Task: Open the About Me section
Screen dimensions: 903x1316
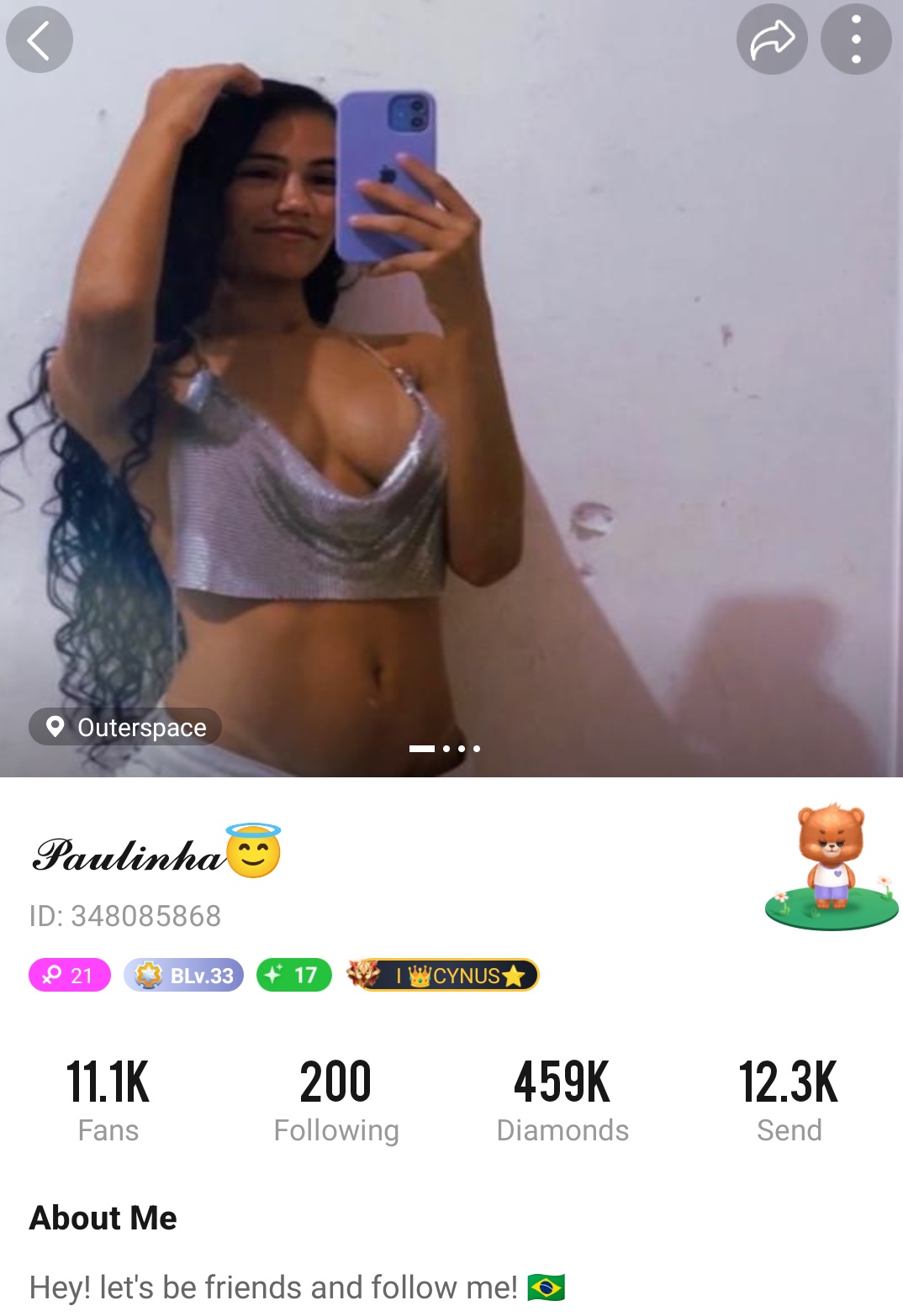Action: tap(103, 1218)
